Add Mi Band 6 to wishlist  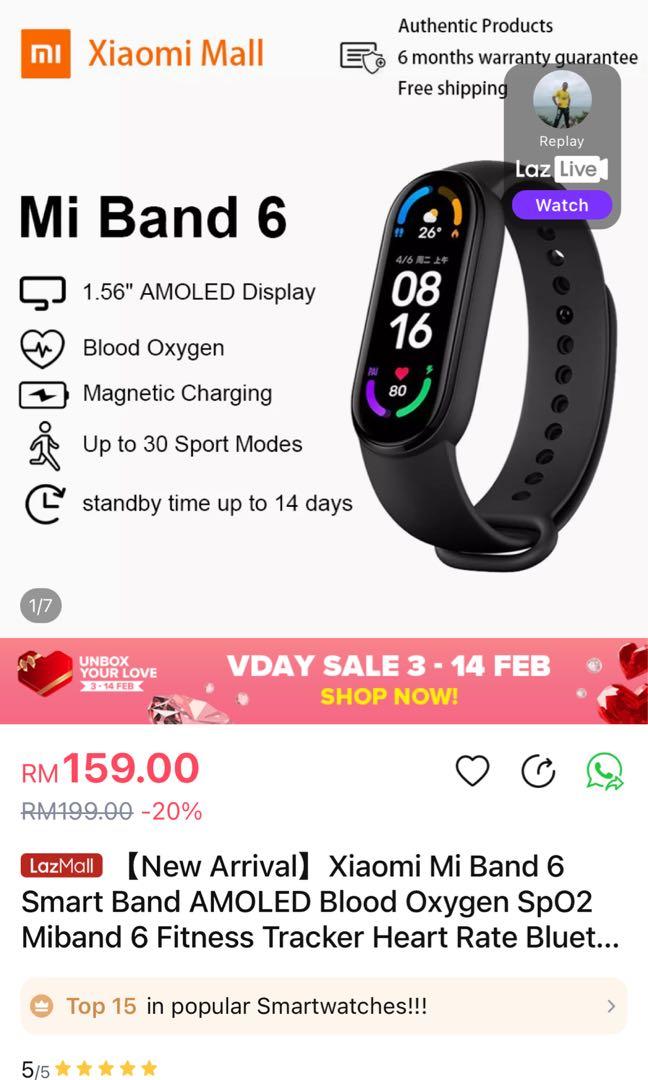tap(472, 771)
